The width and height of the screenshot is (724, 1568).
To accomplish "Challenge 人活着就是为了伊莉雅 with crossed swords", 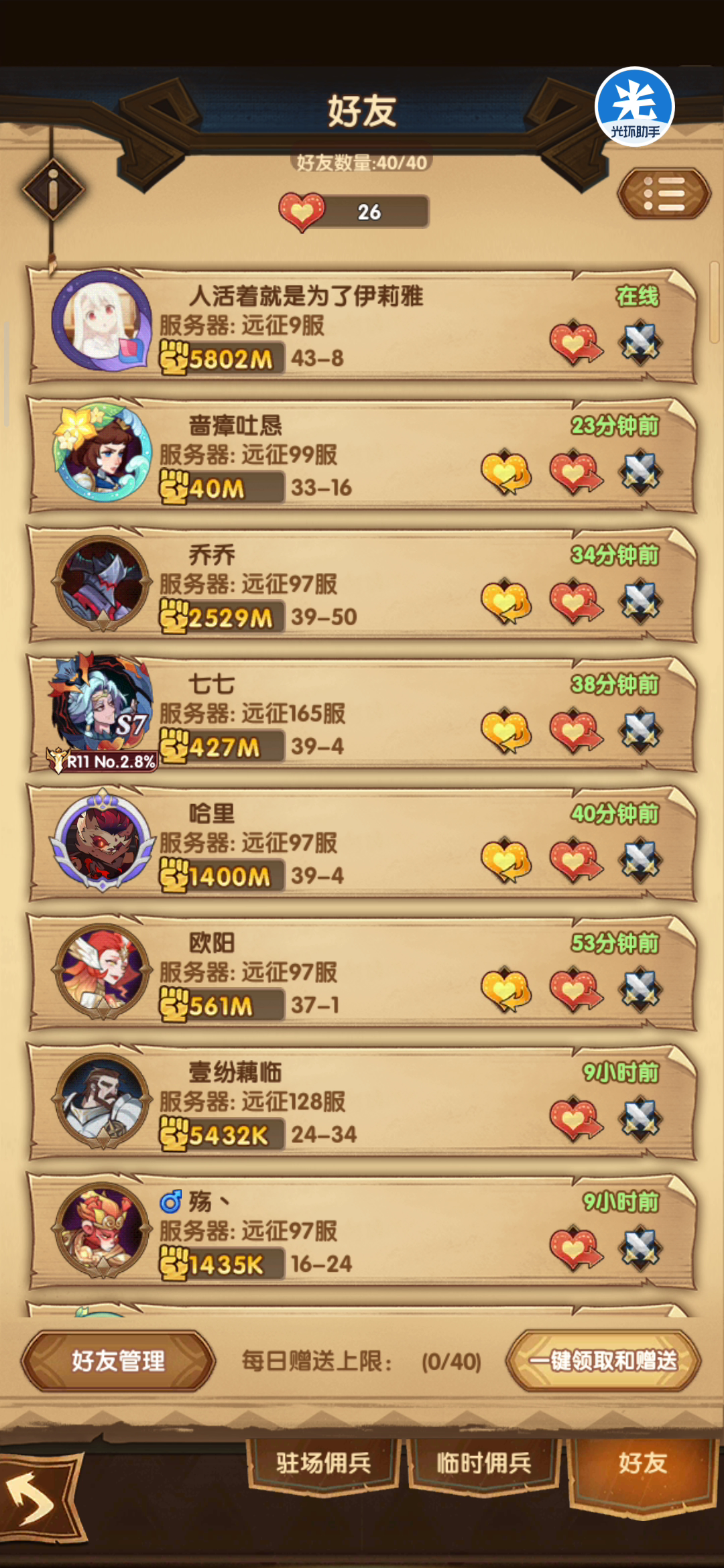I will point(640,343).
